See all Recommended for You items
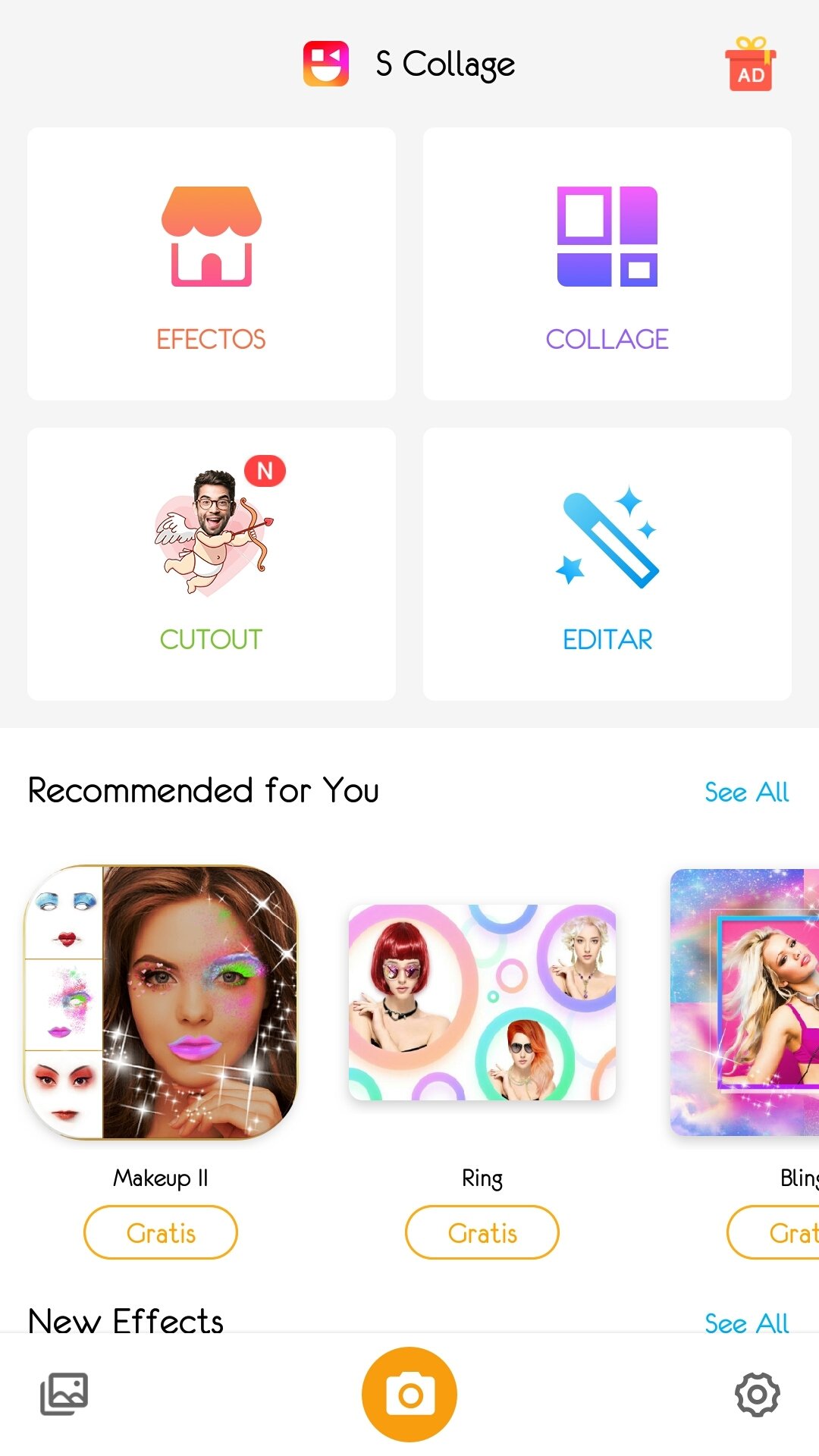The image size is (819, 1456). tap(746, 792)
